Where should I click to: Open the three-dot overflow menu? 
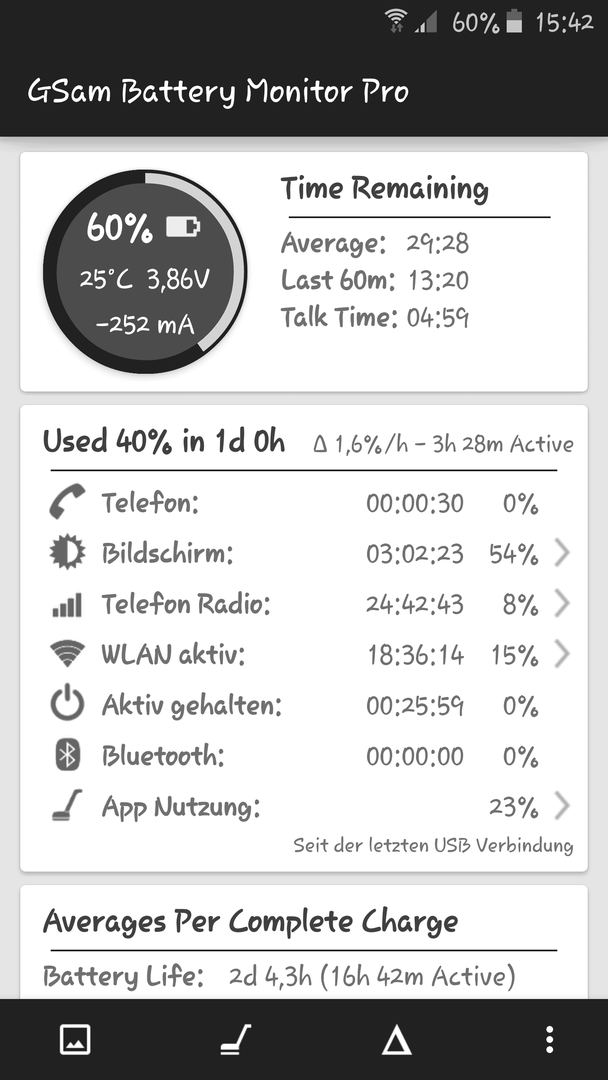[549, 1039]
